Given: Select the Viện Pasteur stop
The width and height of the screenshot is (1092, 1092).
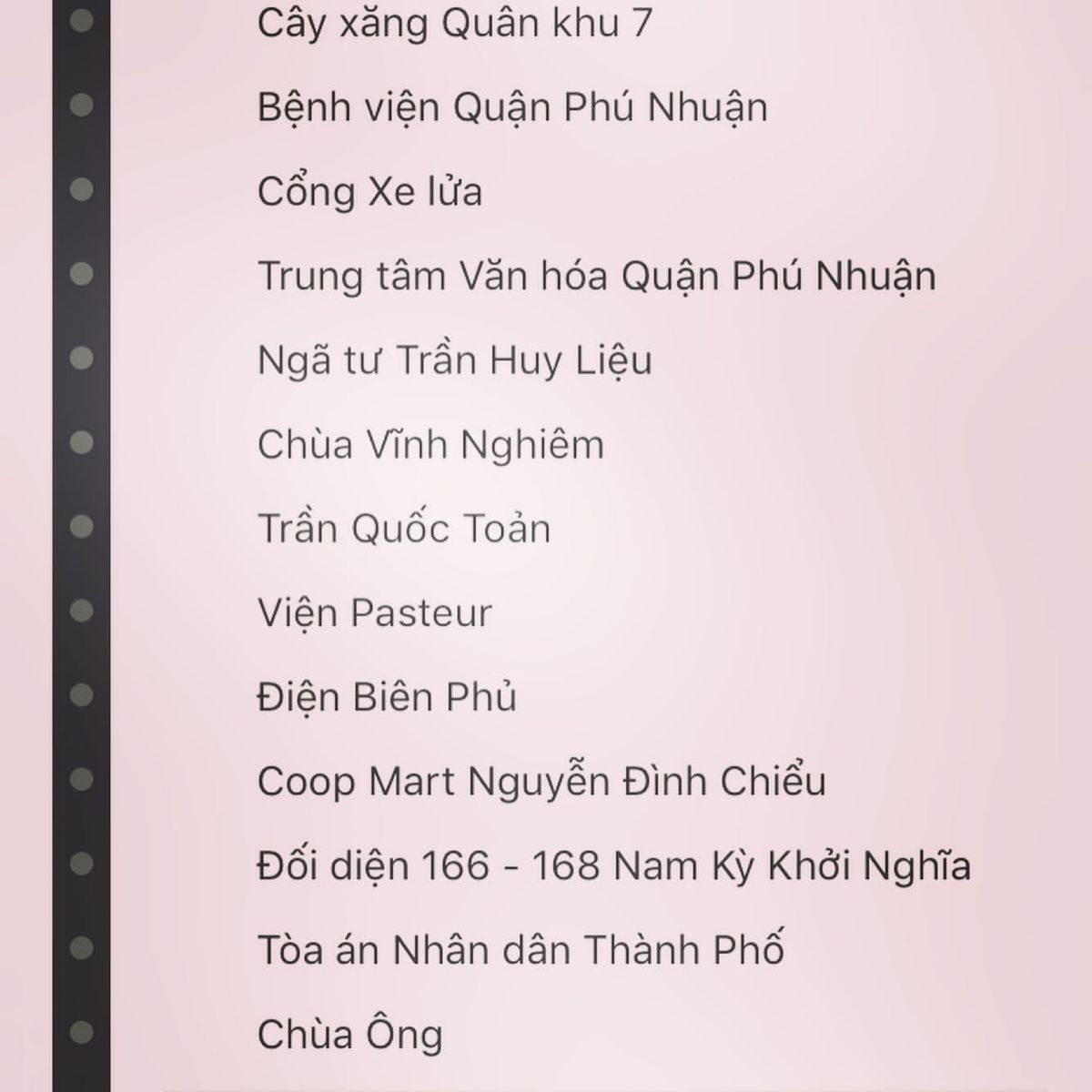Looking at the screenshot, I should click(x=374, y=612).
